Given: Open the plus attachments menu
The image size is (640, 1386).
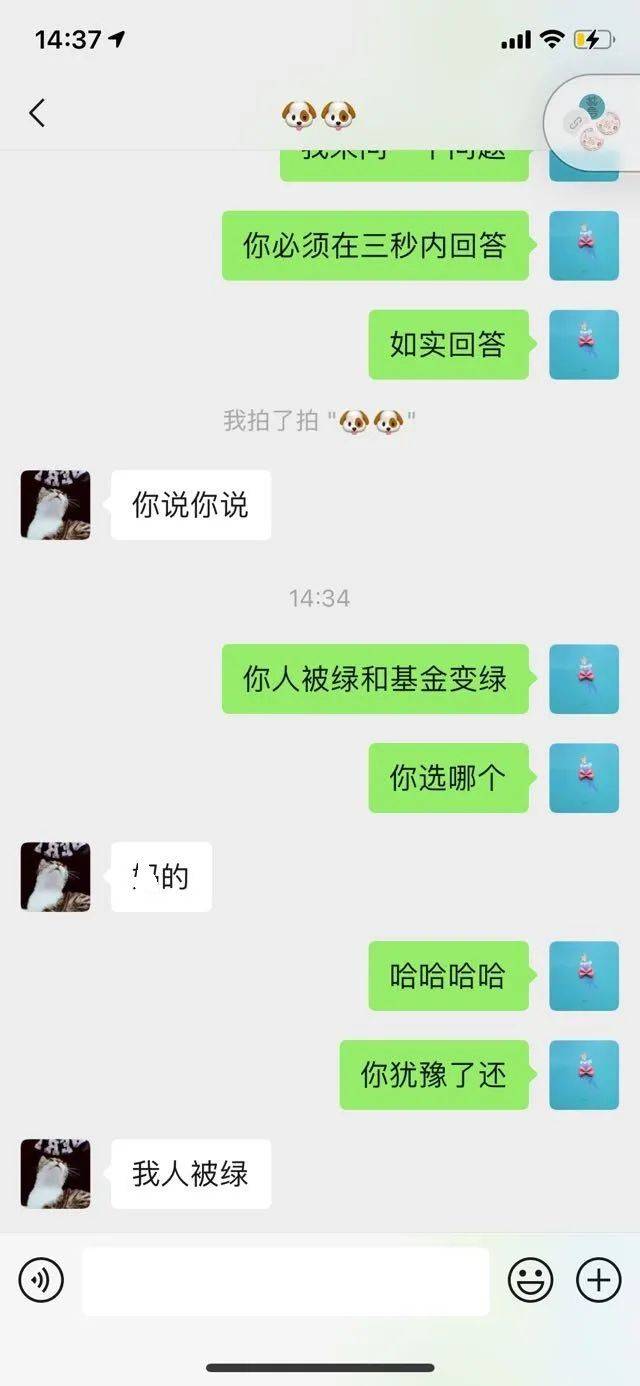Looking at the screenshot, I should [x=598, y=1280].
